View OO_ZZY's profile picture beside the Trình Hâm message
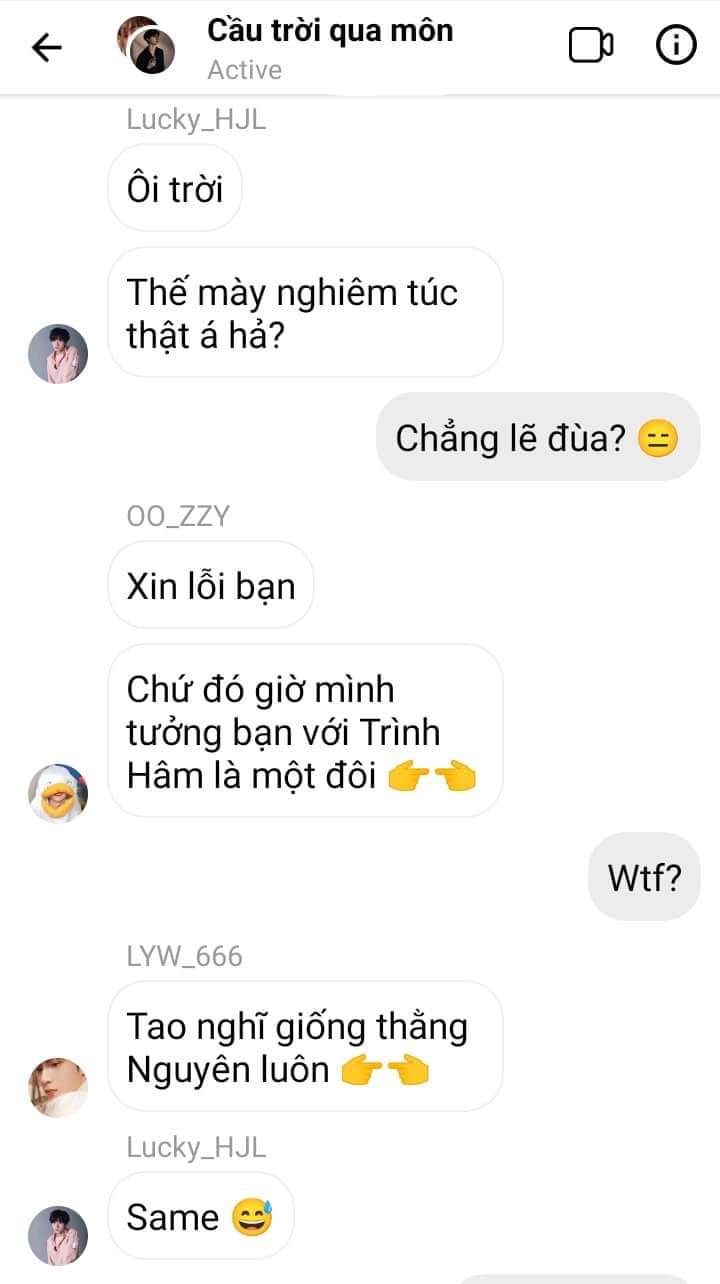Viewport: 720px width, 1284px height. (58, 793)
